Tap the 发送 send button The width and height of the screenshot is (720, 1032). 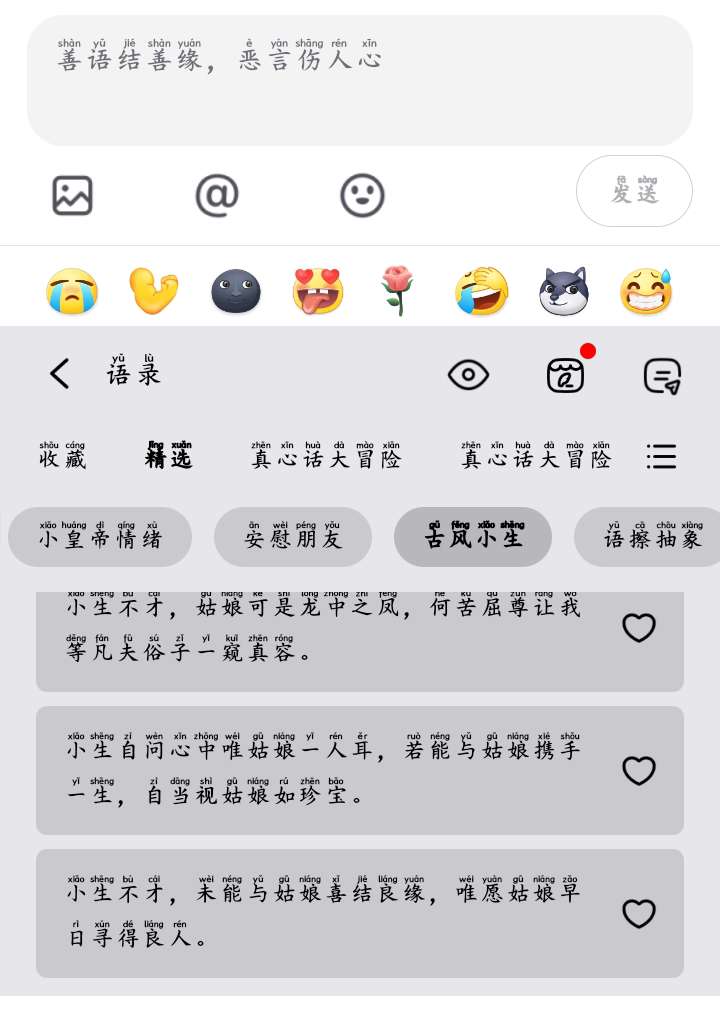[634, 191]
